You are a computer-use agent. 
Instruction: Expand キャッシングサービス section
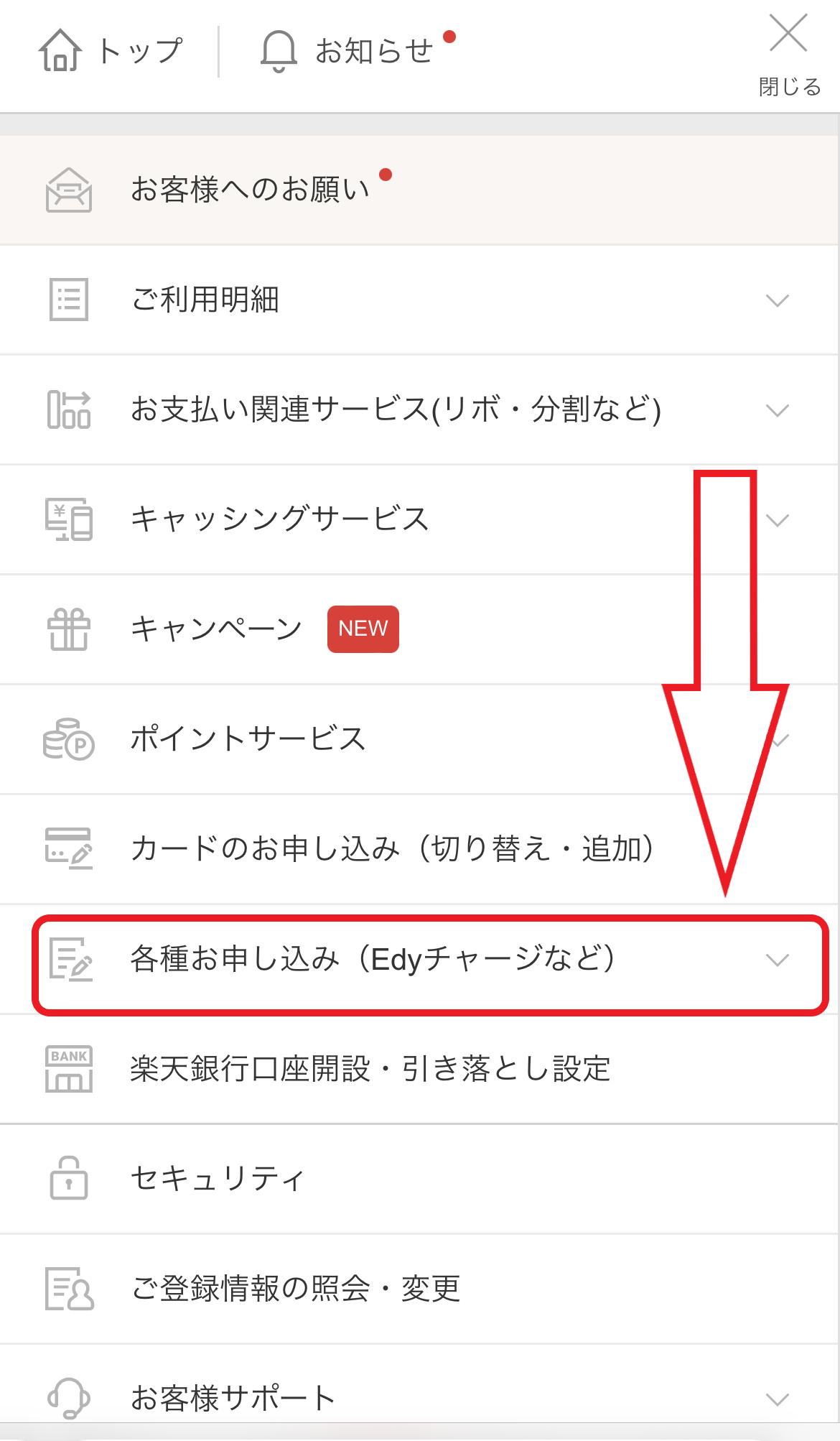tap(419, 519)
